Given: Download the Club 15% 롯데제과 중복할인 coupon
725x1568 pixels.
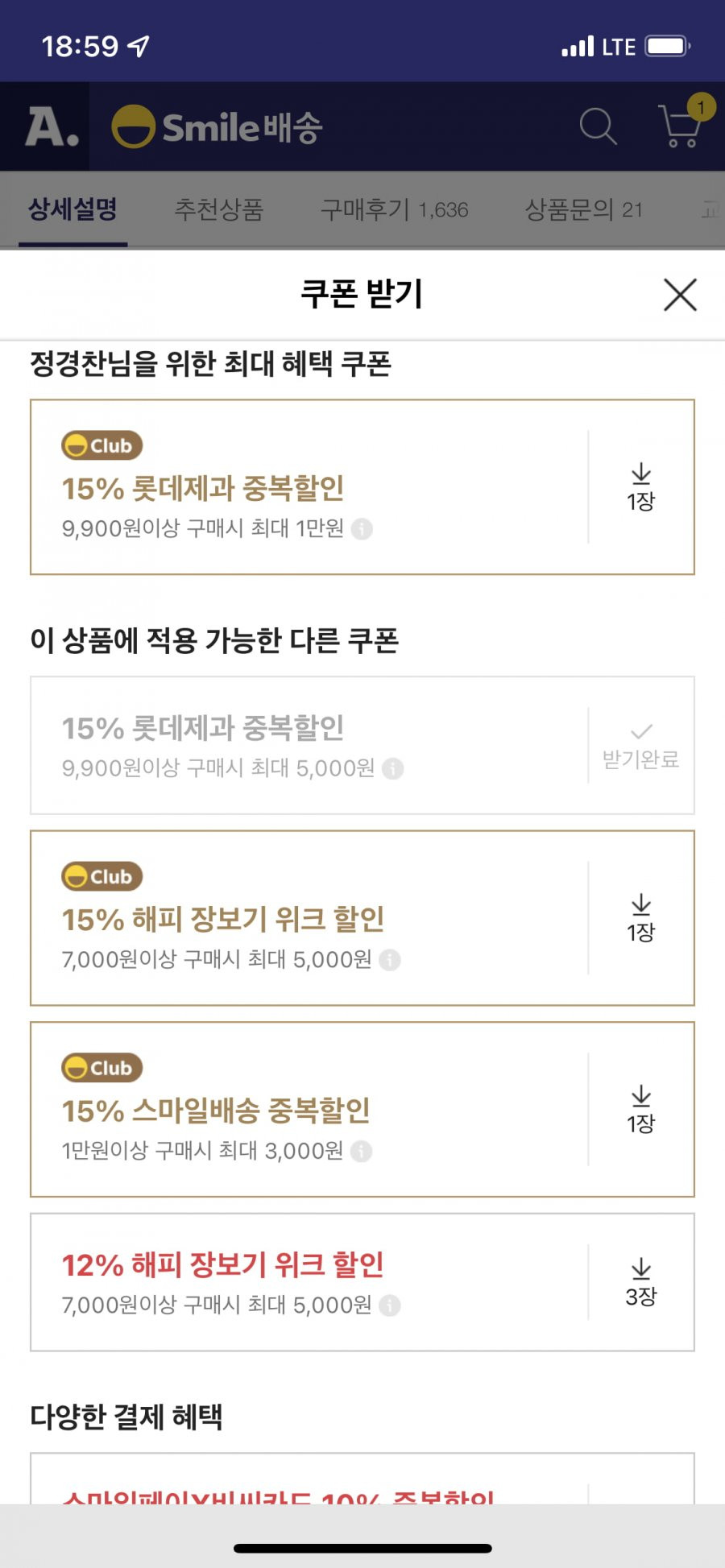Looking at the screenshot, I should (x=641, y=487).
